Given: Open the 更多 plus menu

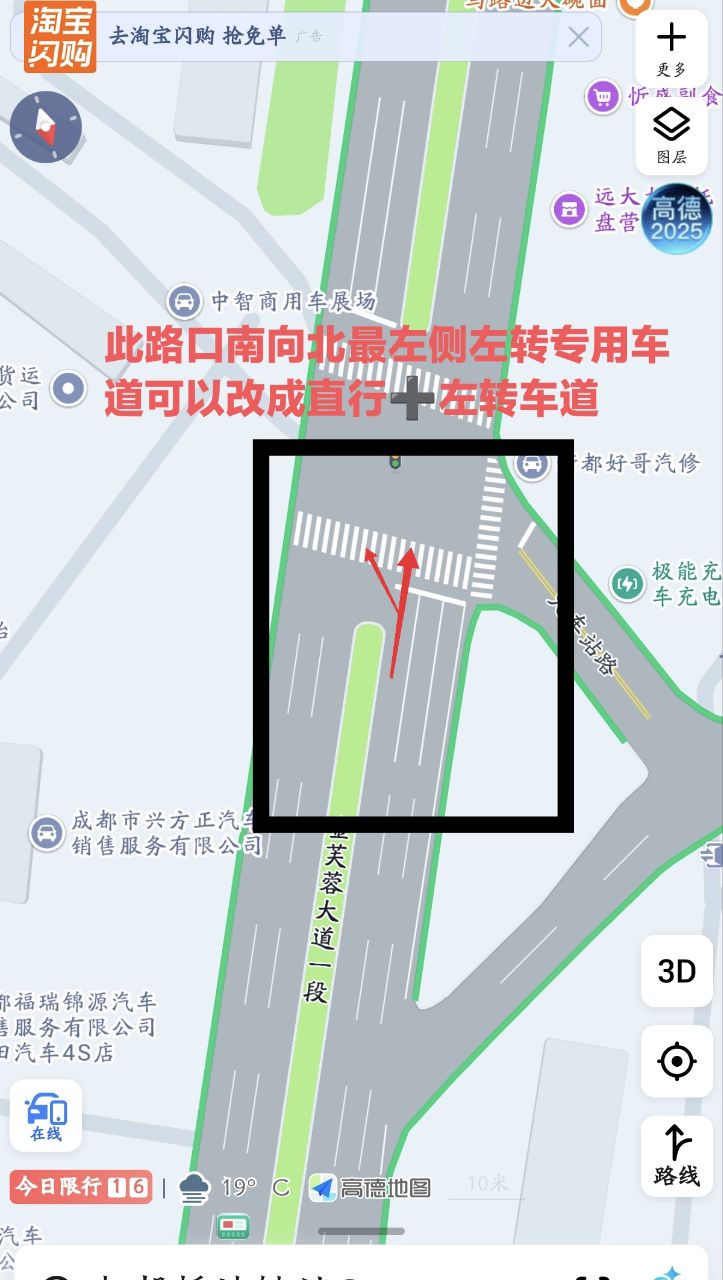Looking at the screenshot, I should pyautogui.click(x=671, y=48).
